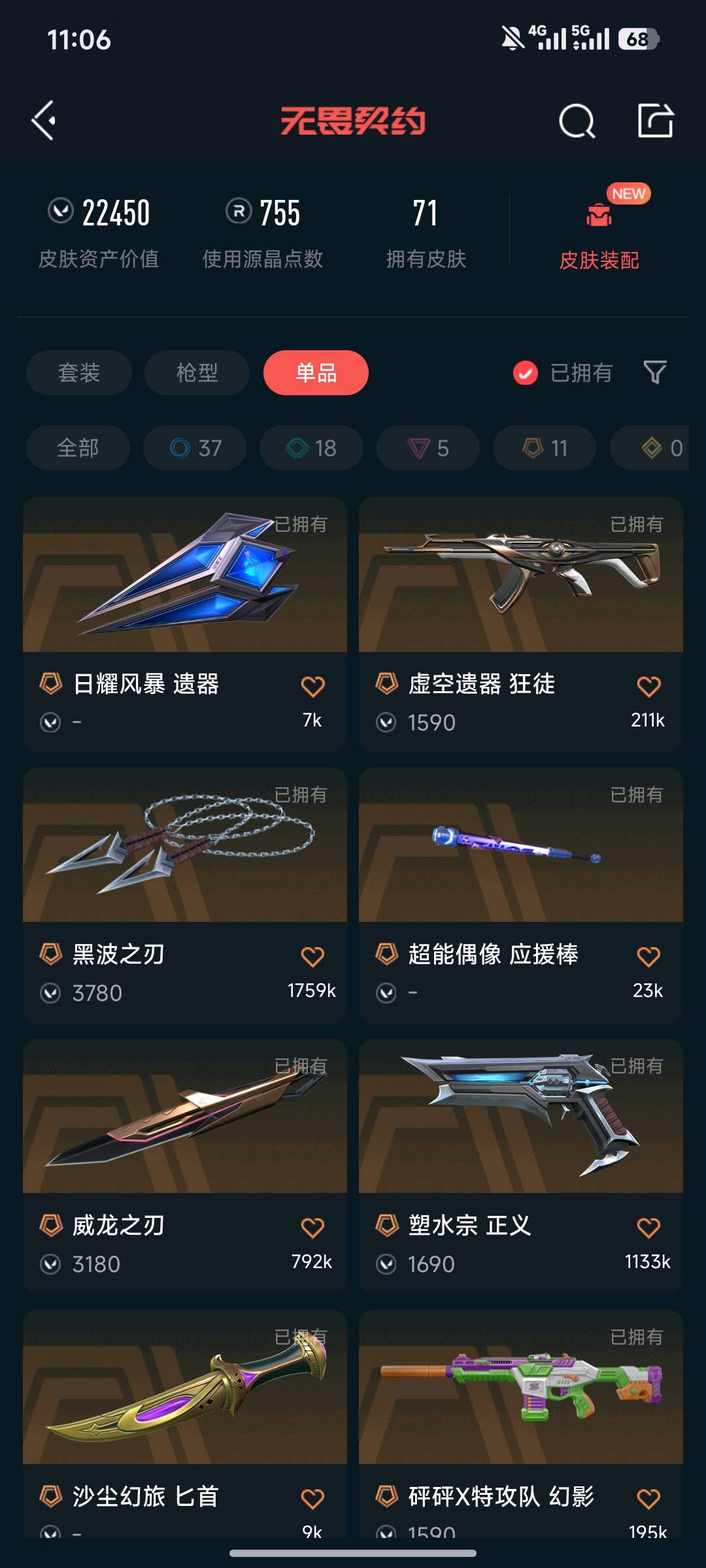Filter by the orange tier chip showing 11

(x=545, y=448)
